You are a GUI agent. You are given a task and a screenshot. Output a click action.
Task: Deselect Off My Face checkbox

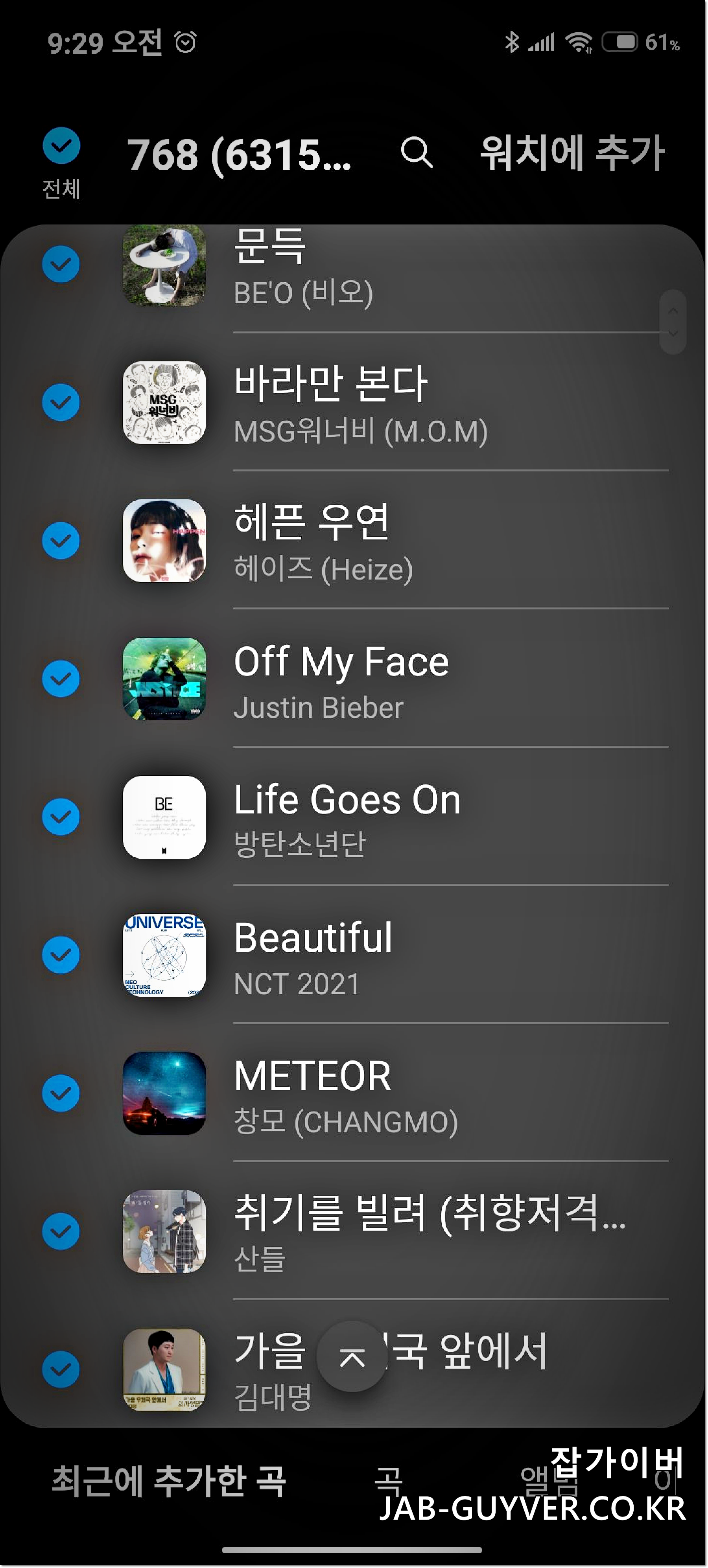click(61, 679)
